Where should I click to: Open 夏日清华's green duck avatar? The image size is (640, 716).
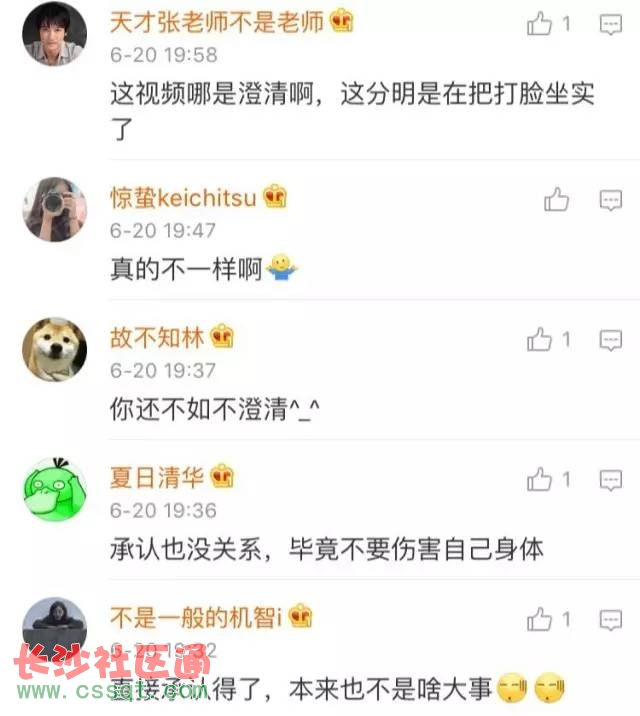[x=54, y=488]
